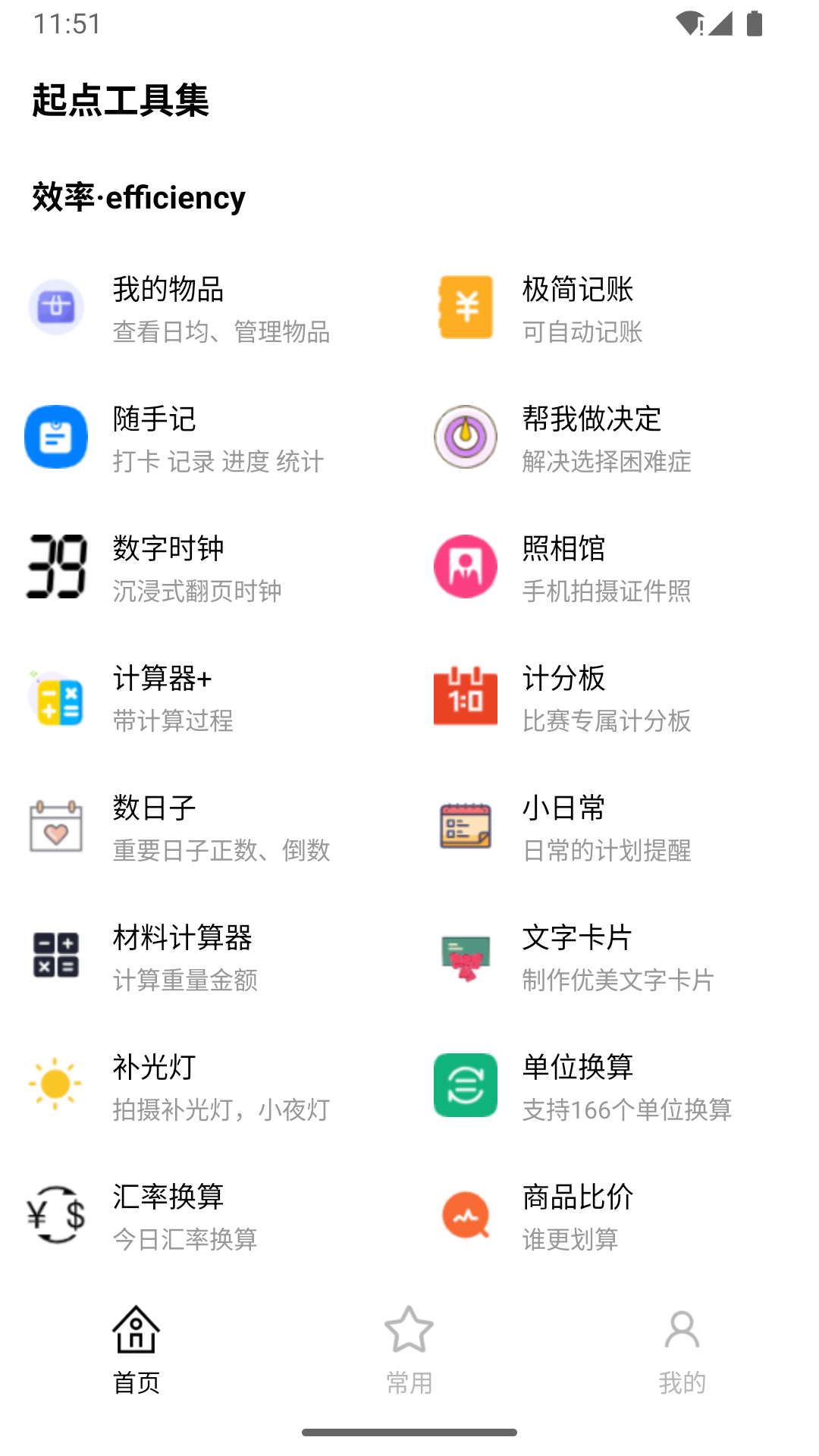Open the 文字卡片 card maker icon
Image resolution: width=819 pixels, height=1456 pixels.
coord(465,955)
